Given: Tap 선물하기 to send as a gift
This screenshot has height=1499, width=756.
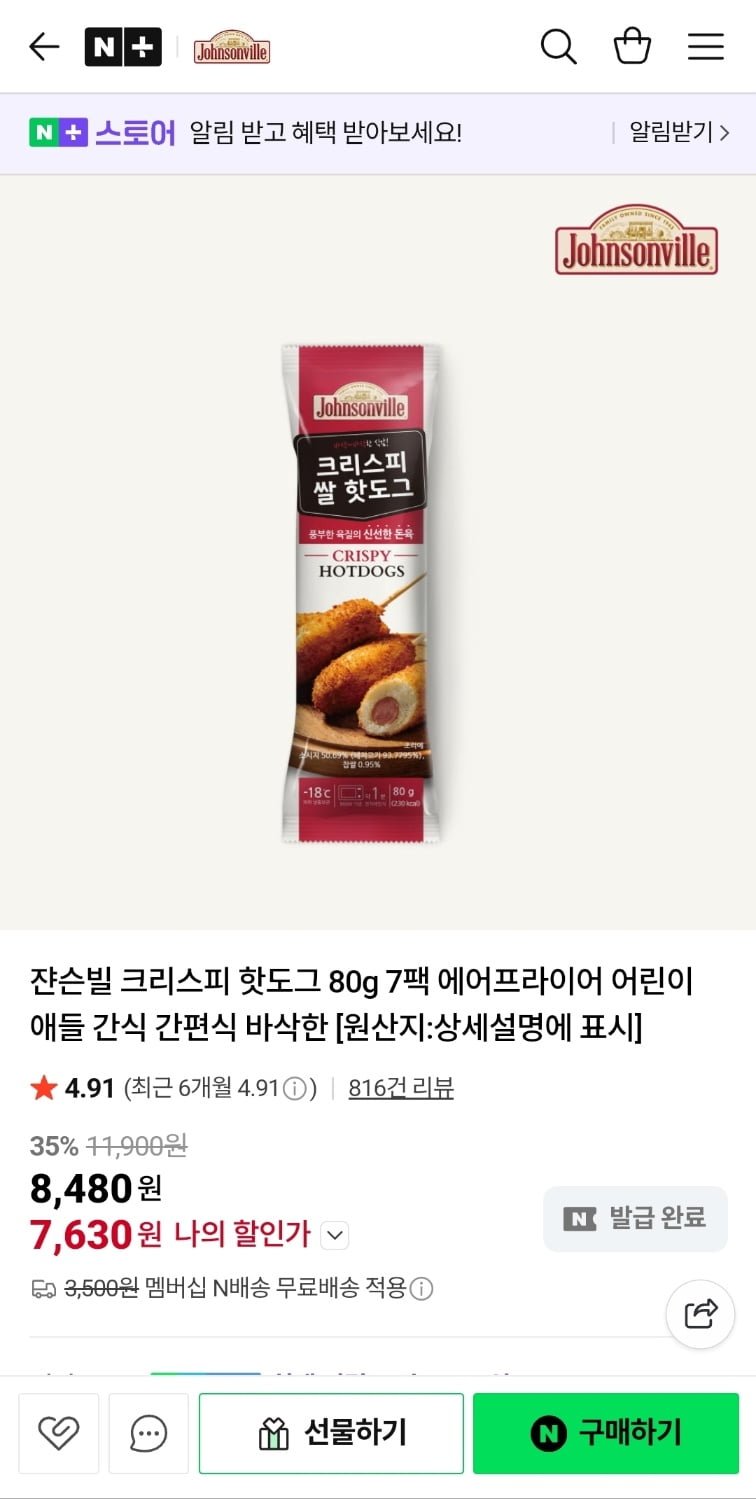Looking at the screenshot, I should [331, 1433].
